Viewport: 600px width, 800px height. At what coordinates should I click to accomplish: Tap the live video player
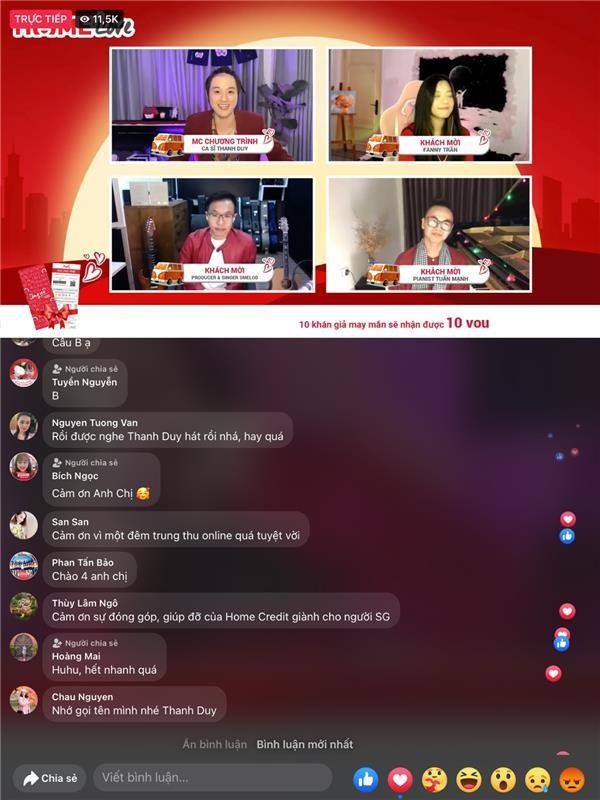coord(300,170)
